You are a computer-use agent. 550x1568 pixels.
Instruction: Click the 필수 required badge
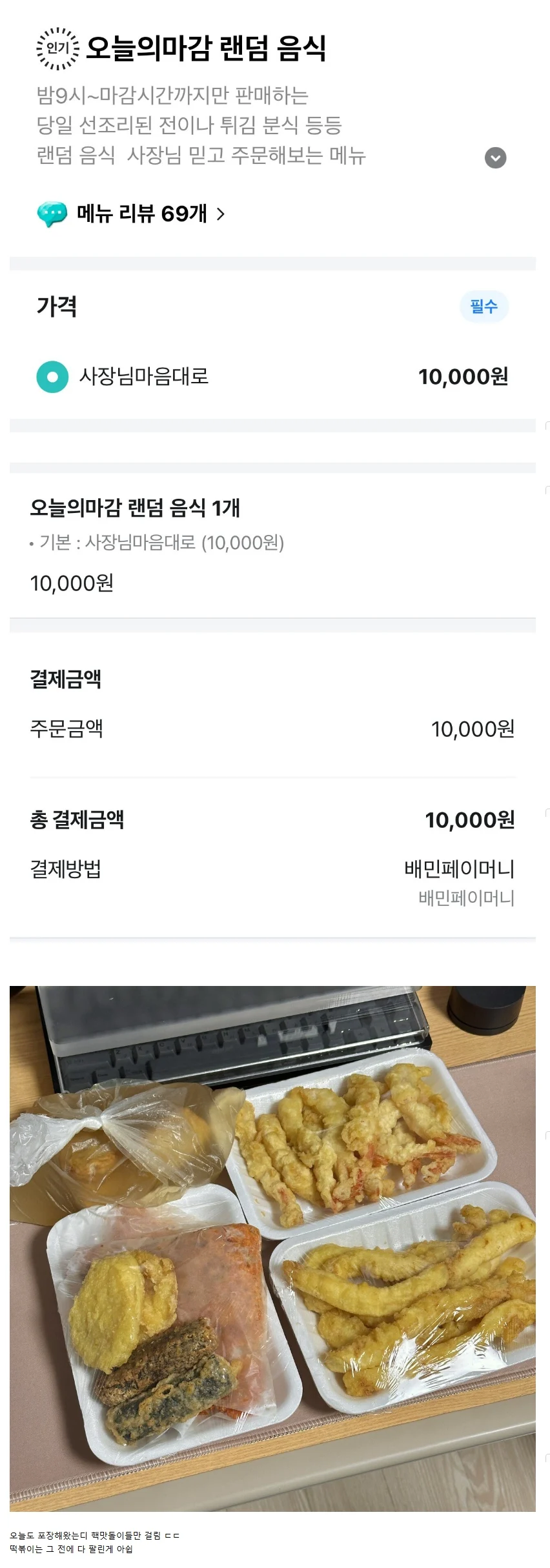point(484,307)
